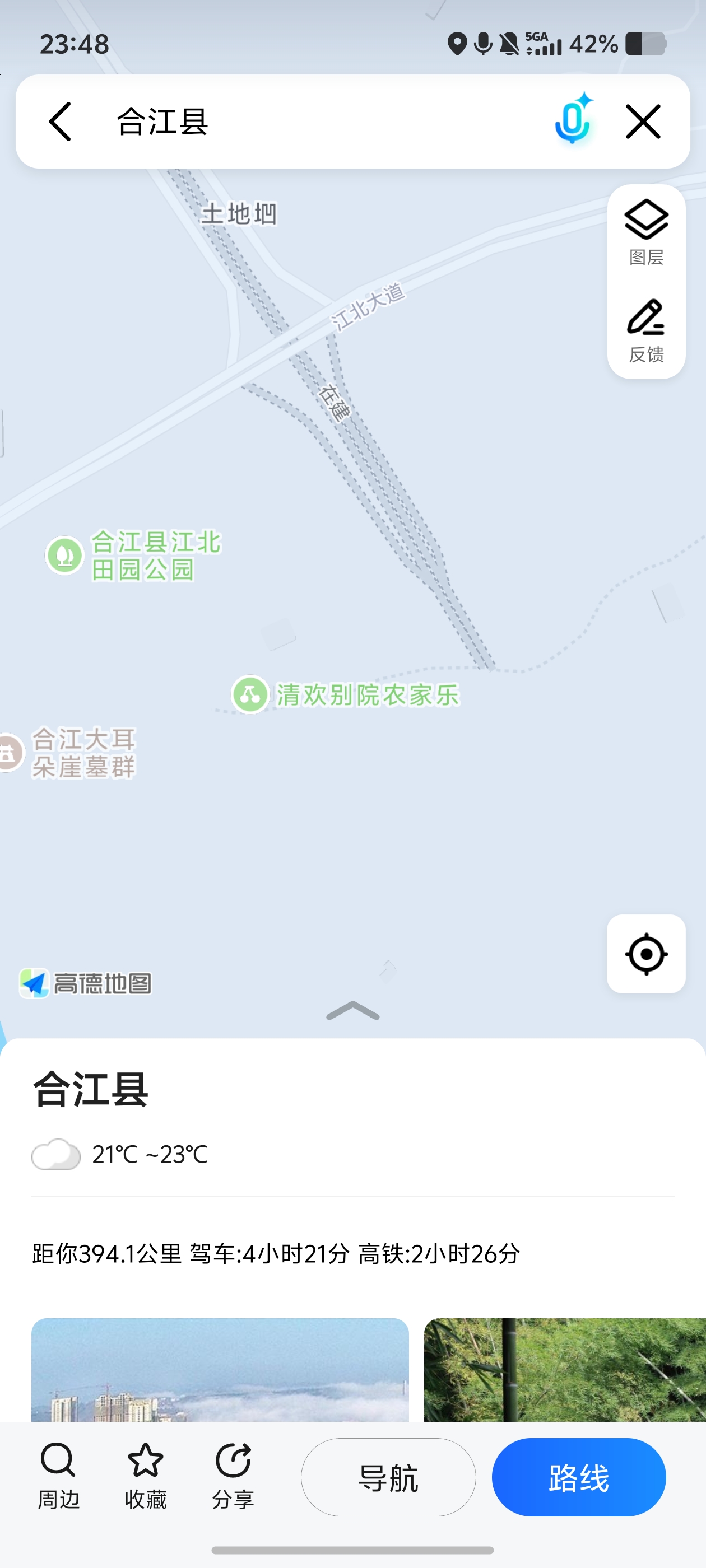Open the city skyline photo
This screenshot has height=1568, width=706.
click(220, 1370)
